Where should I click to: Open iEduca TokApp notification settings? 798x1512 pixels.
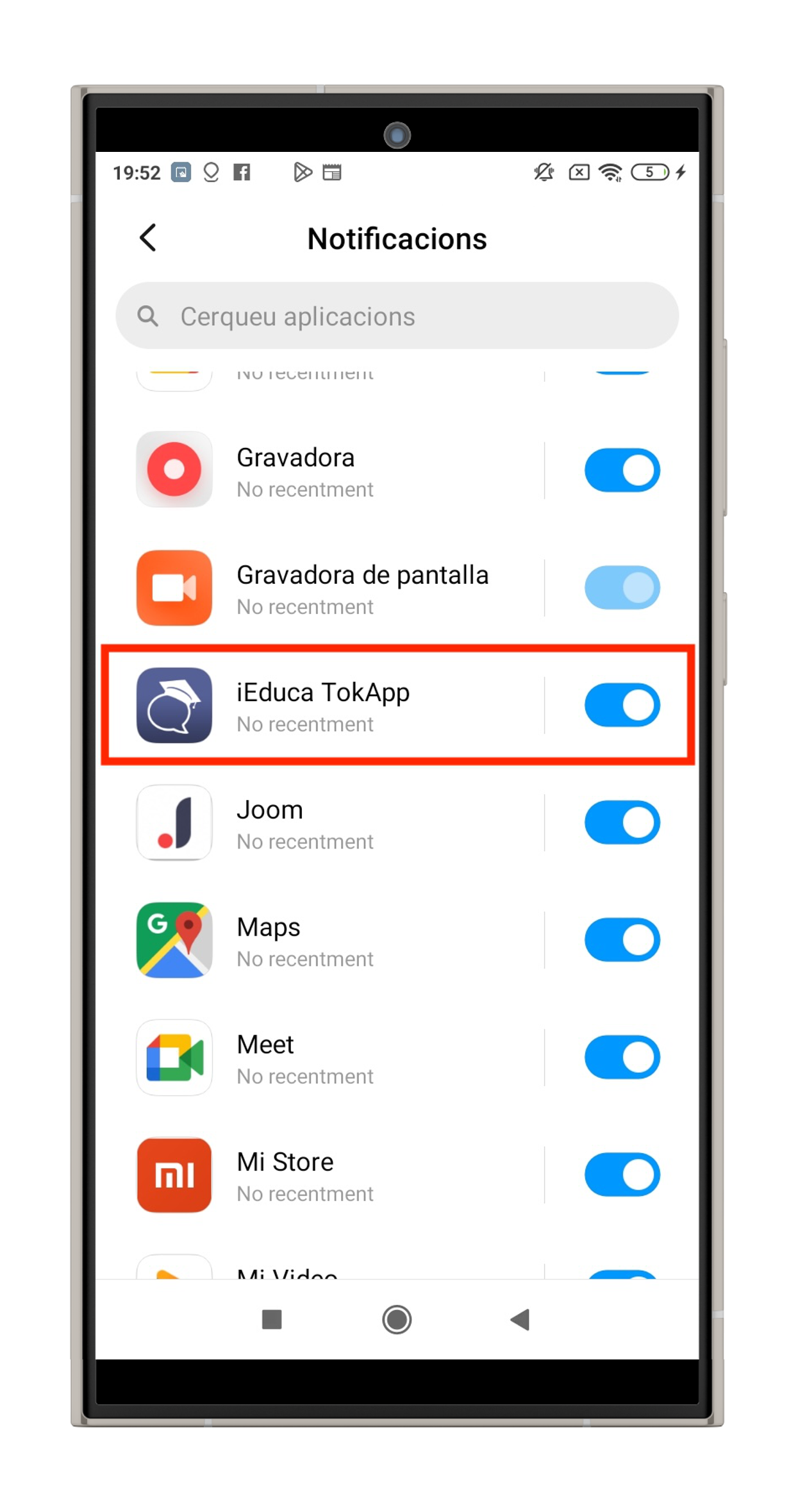333,706
